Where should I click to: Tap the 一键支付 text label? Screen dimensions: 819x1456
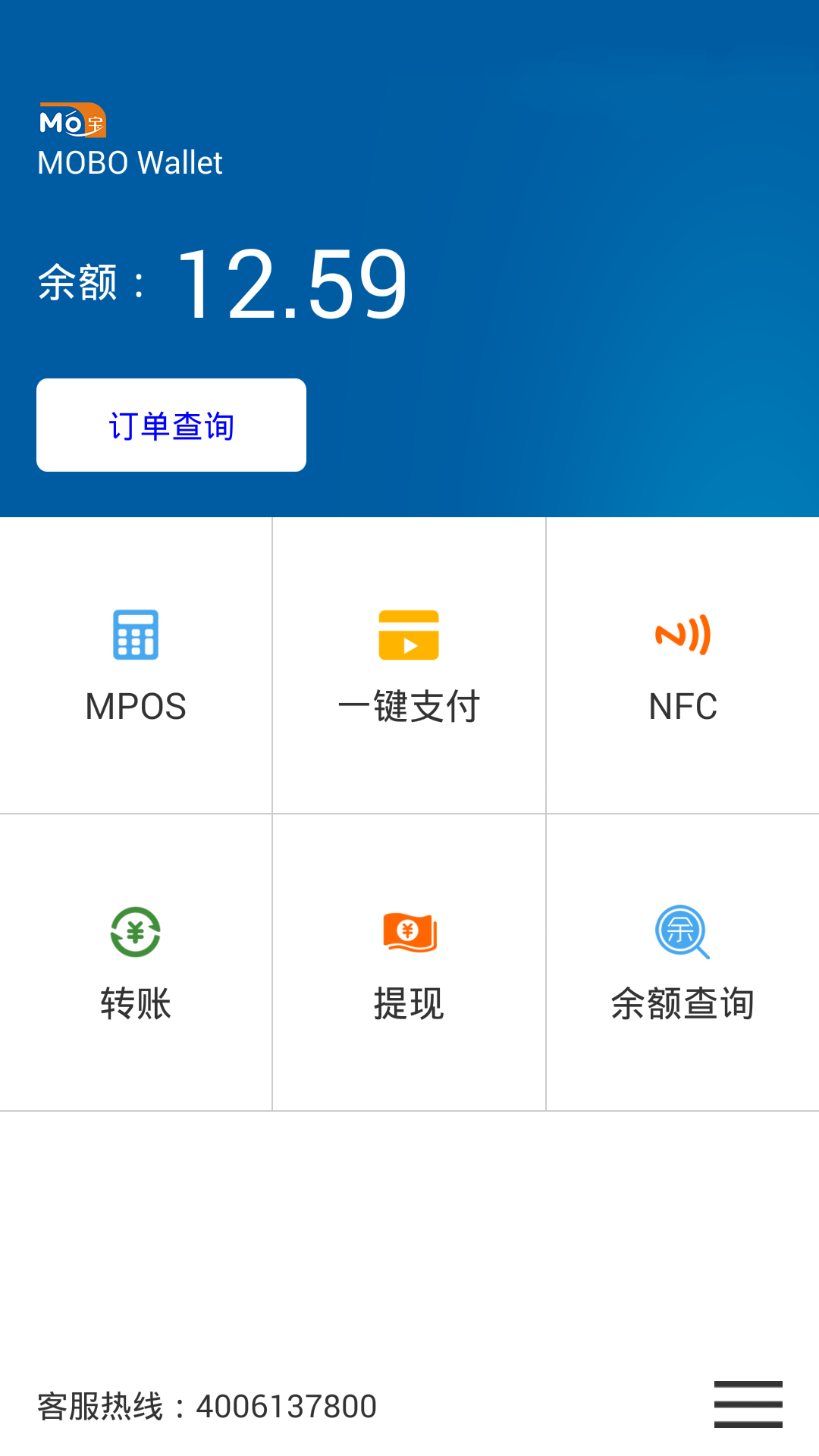coord(409,705)
